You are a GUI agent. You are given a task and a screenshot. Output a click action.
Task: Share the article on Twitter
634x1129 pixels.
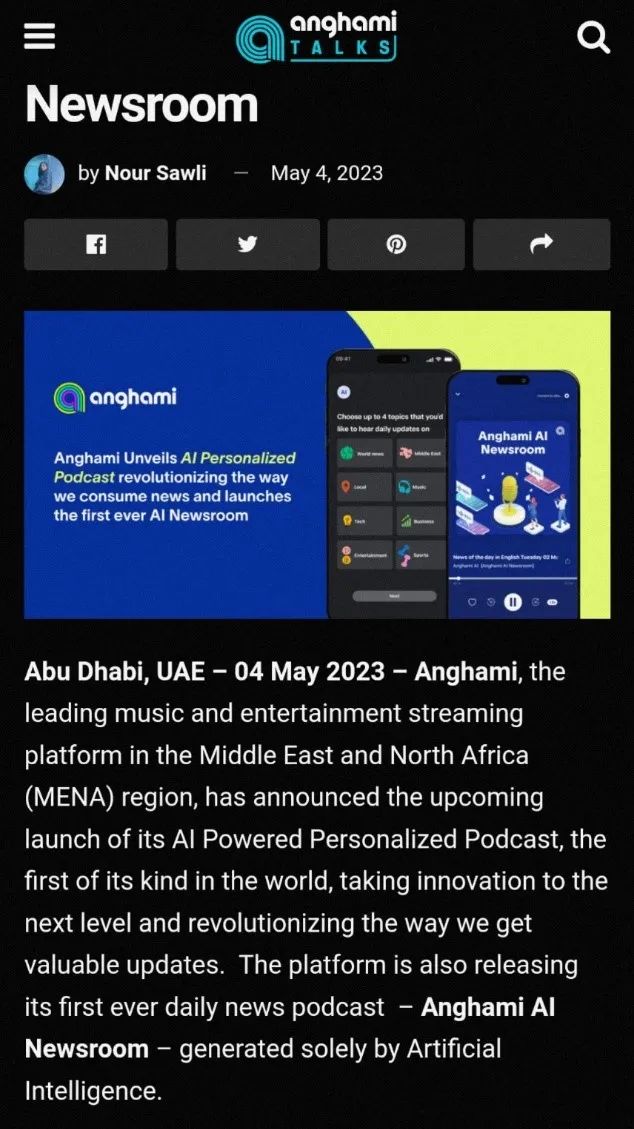tap(248, 245)
